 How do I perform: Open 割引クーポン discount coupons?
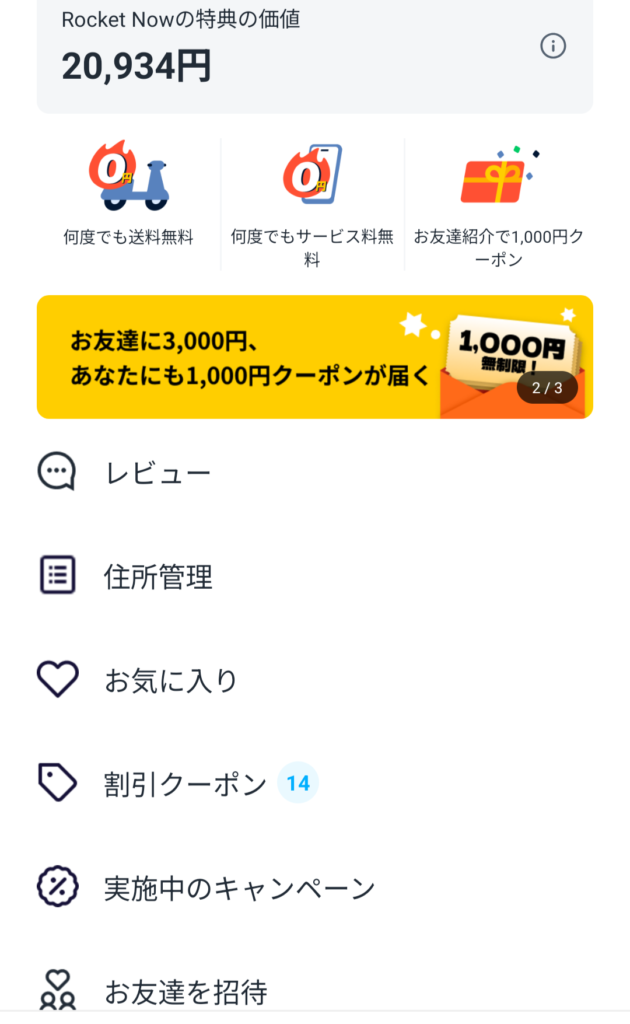pos(185,783)
